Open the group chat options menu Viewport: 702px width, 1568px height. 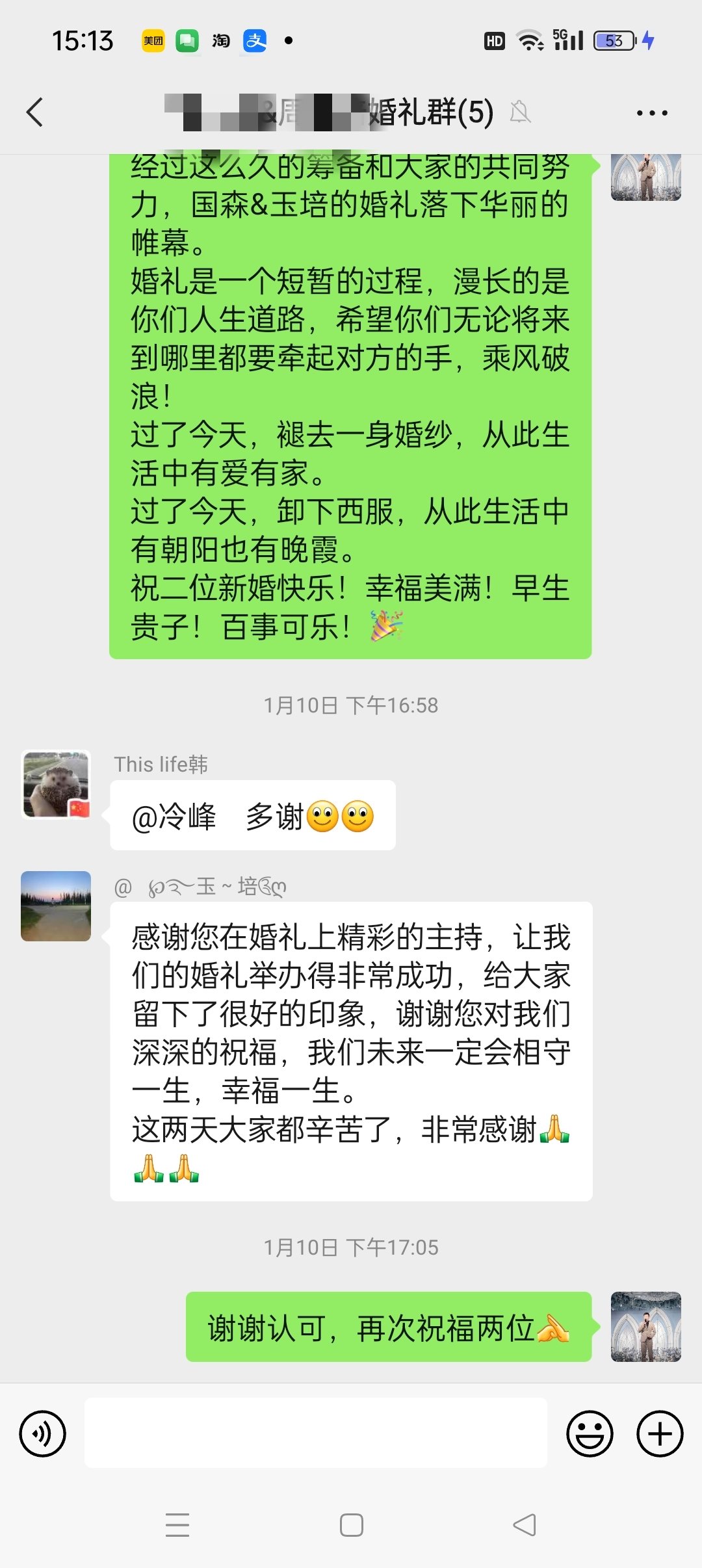tap(652, 113)
